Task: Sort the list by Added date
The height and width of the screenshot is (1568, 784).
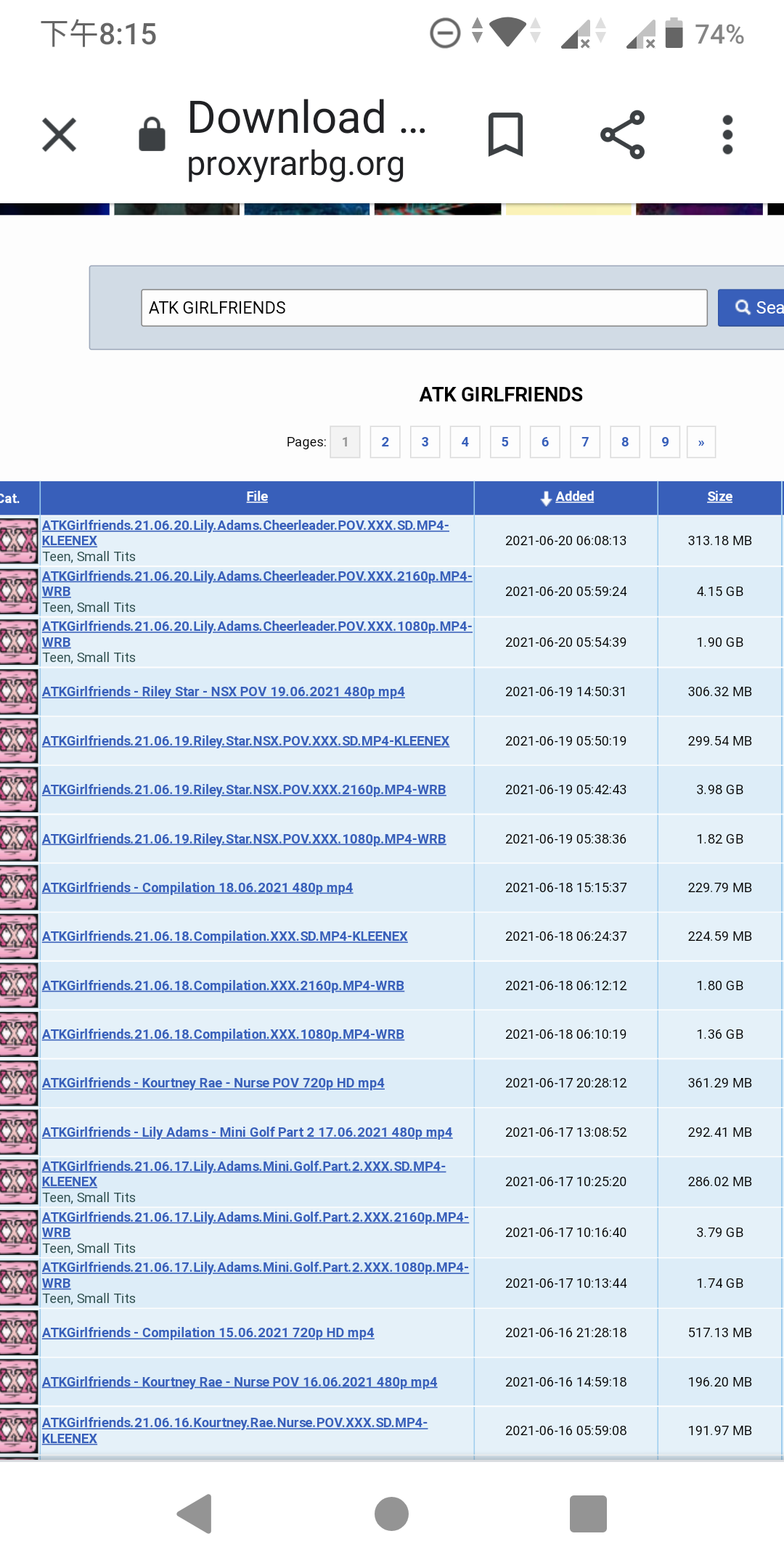Action: tap(574, 497)
